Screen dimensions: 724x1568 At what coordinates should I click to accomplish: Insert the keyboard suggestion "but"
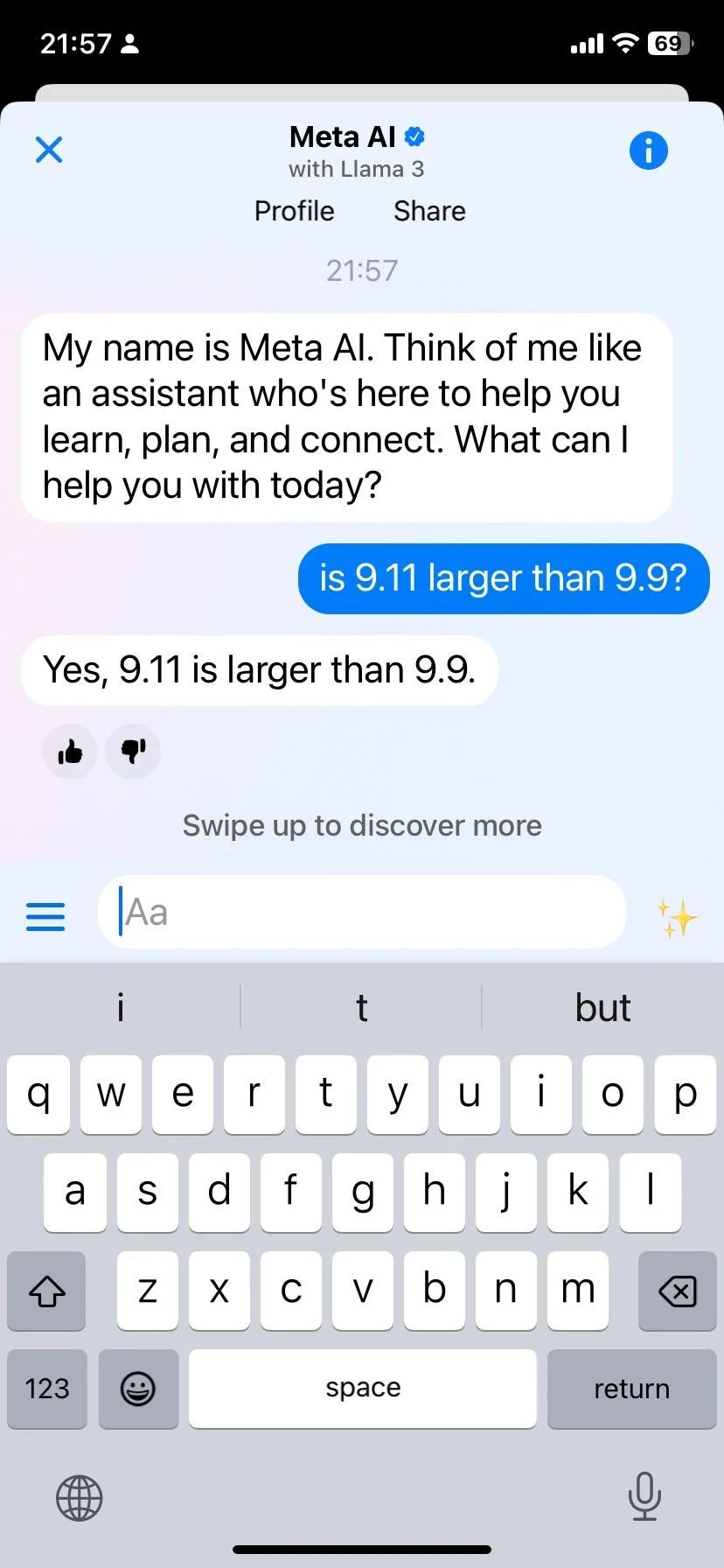point(602,1008)
